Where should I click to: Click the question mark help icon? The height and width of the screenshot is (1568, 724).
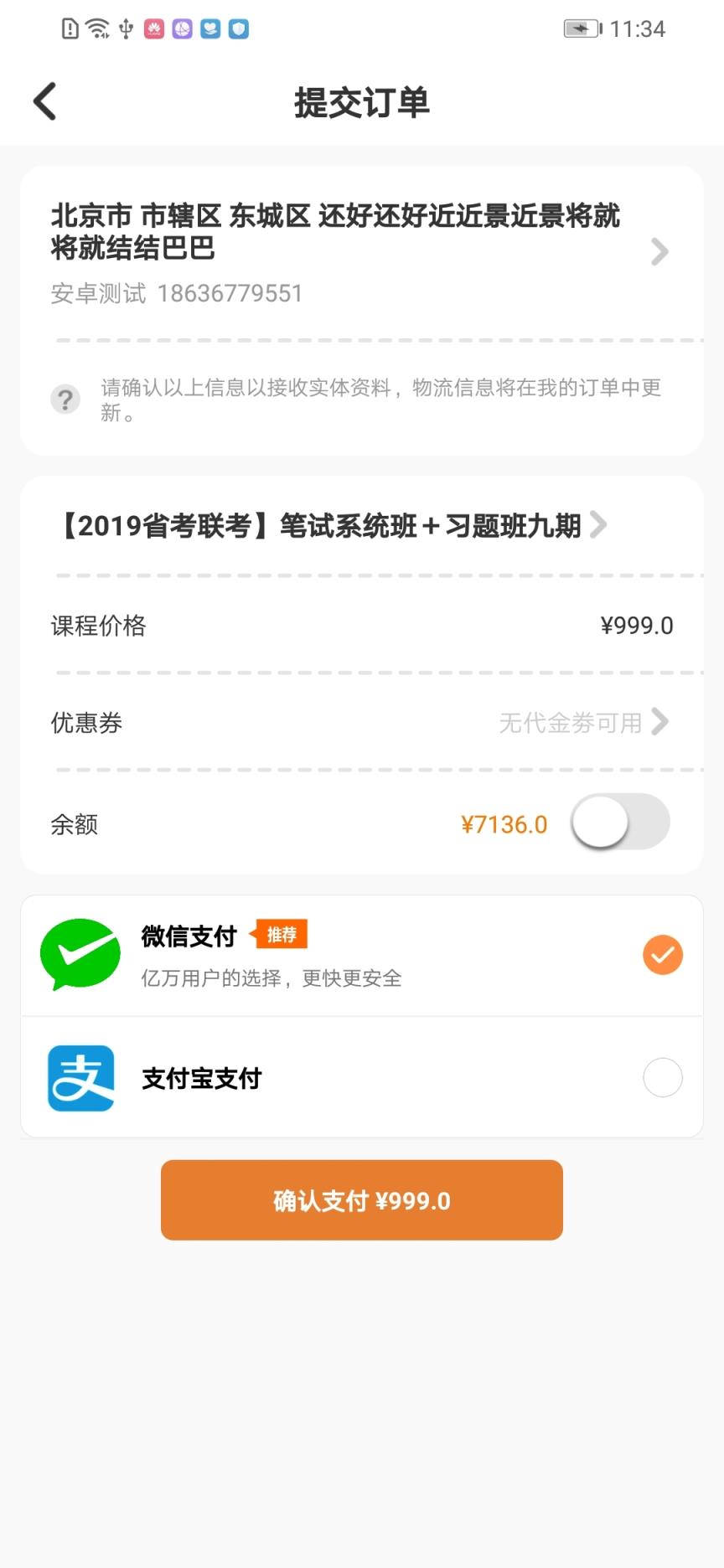[x=67, y=399]
